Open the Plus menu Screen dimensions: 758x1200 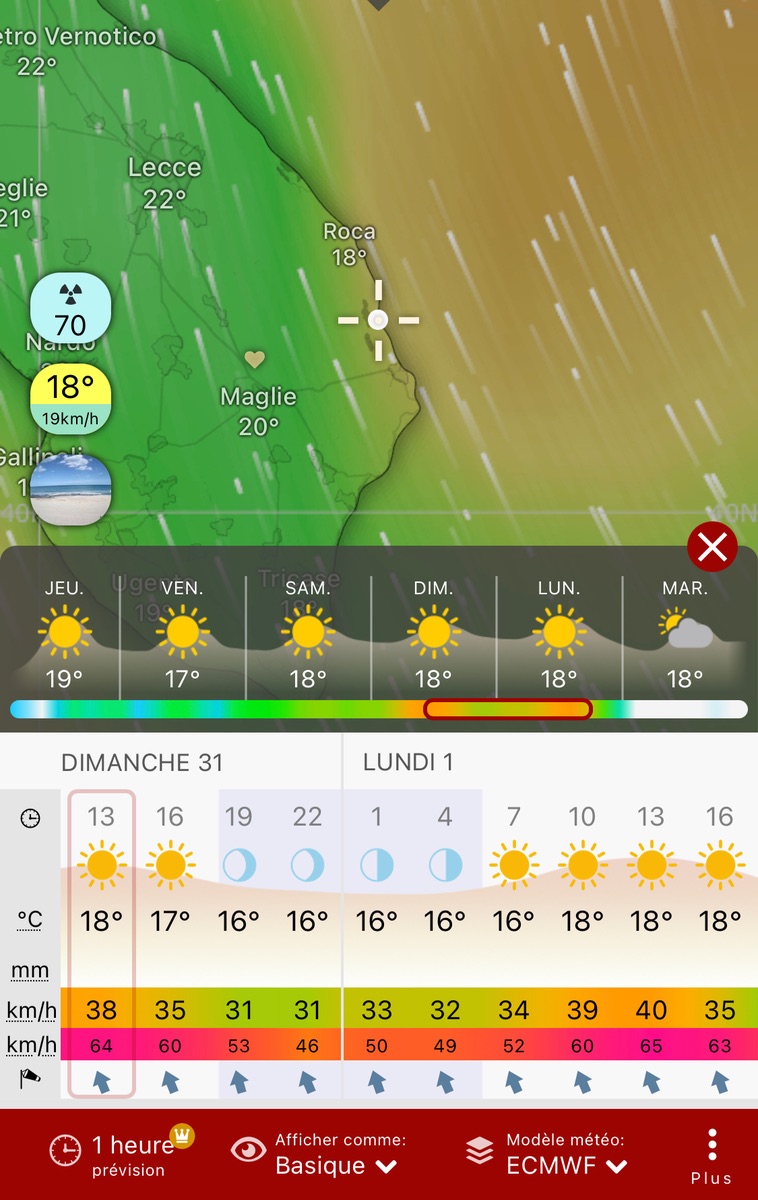(711, 1156)
